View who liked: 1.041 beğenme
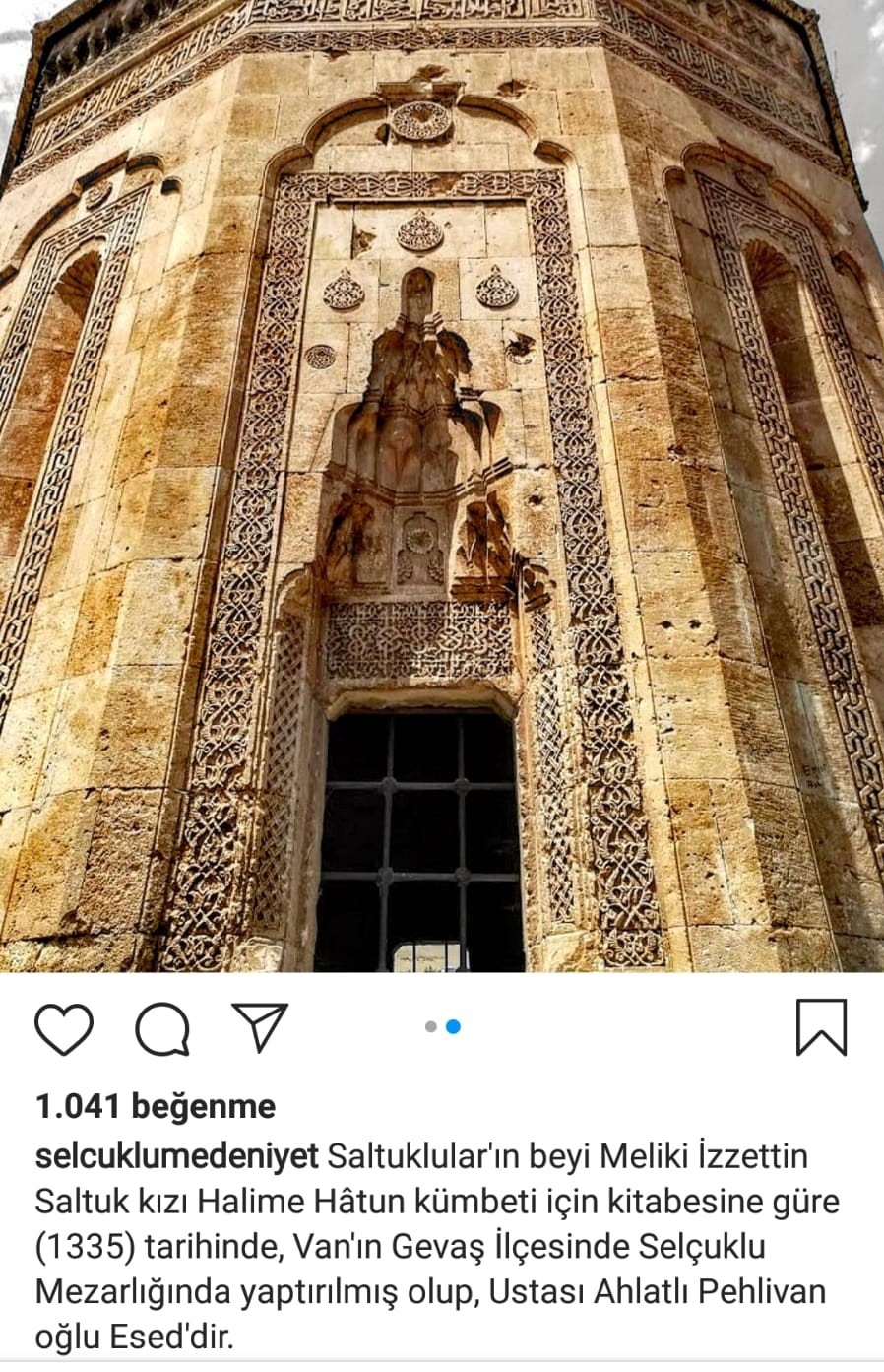This screenshot has height=1372, width=884. click(156, 1107)
